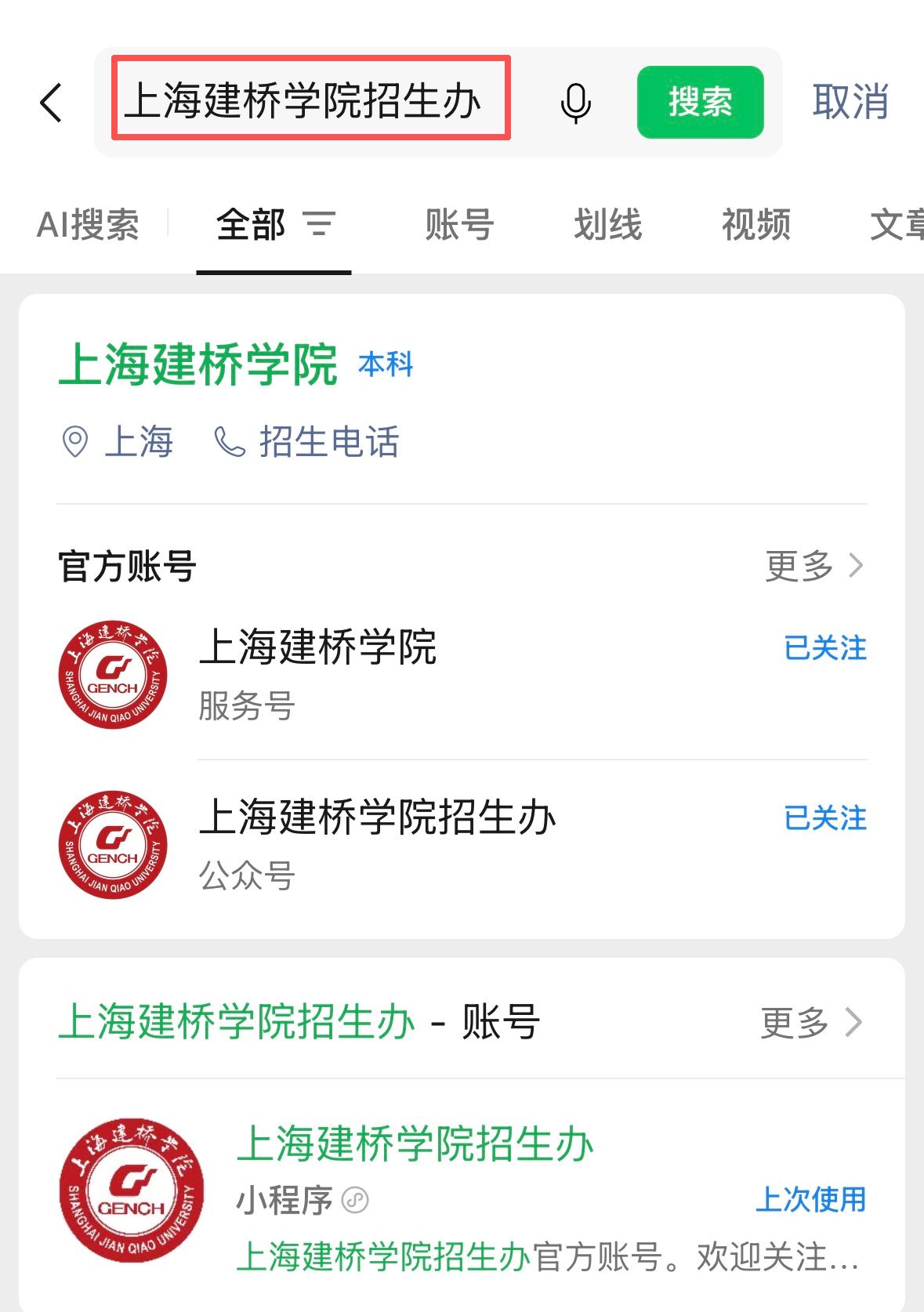924x1312 pixels.
Task: Switch to the 视频 tab
Action: click(x=755, y=224)
